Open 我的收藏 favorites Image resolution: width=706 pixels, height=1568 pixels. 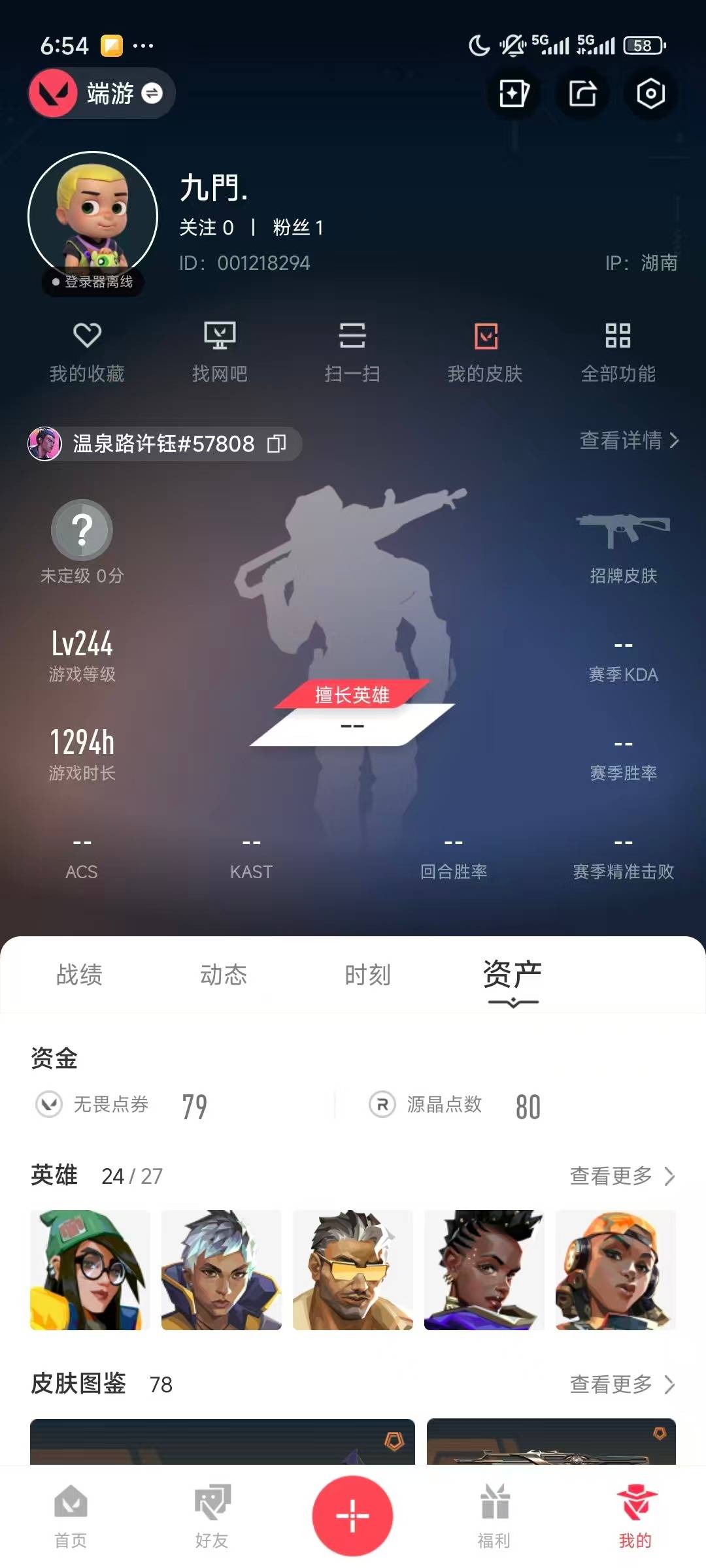[87, 353]
